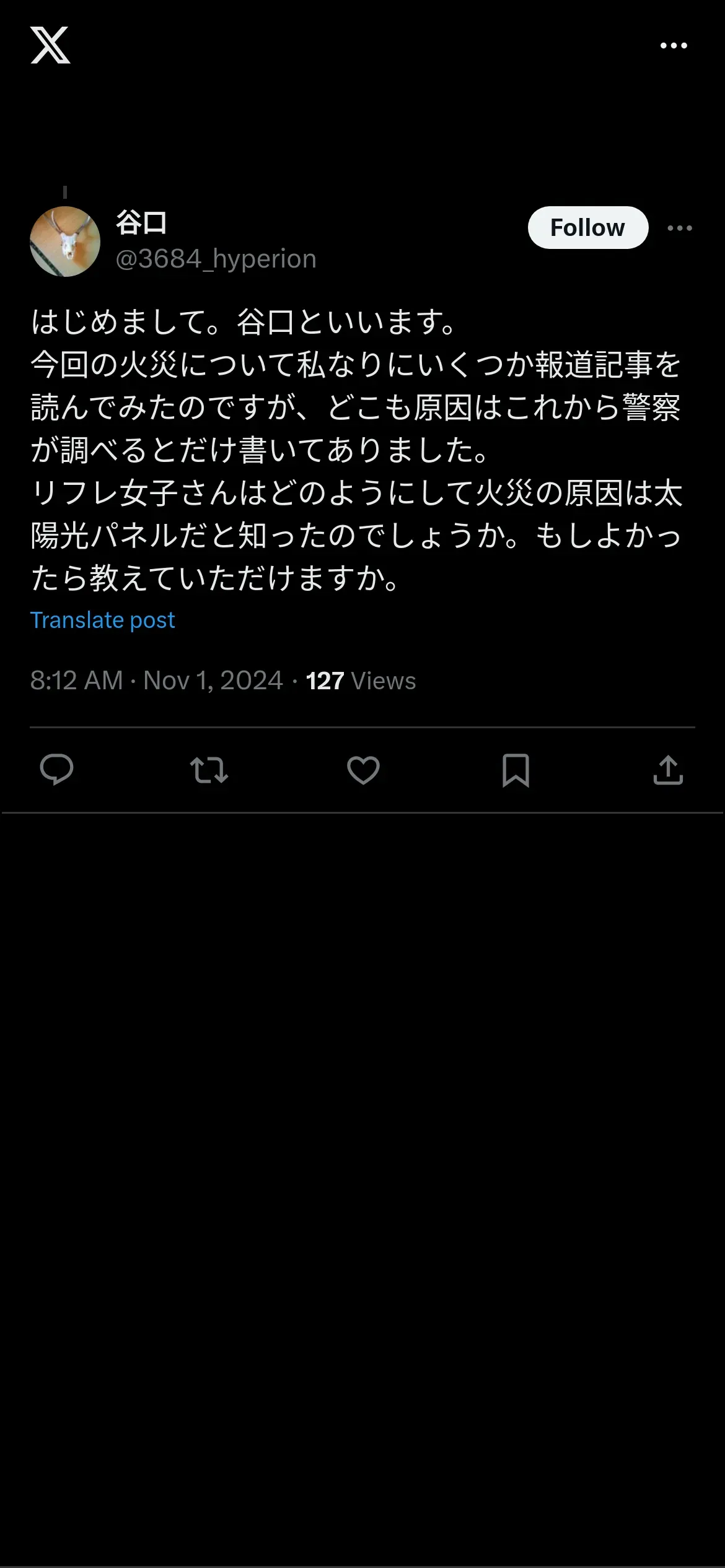Viewport: 725px width, 1568px height.
Task: Repost this post
Action: point(209,770)
